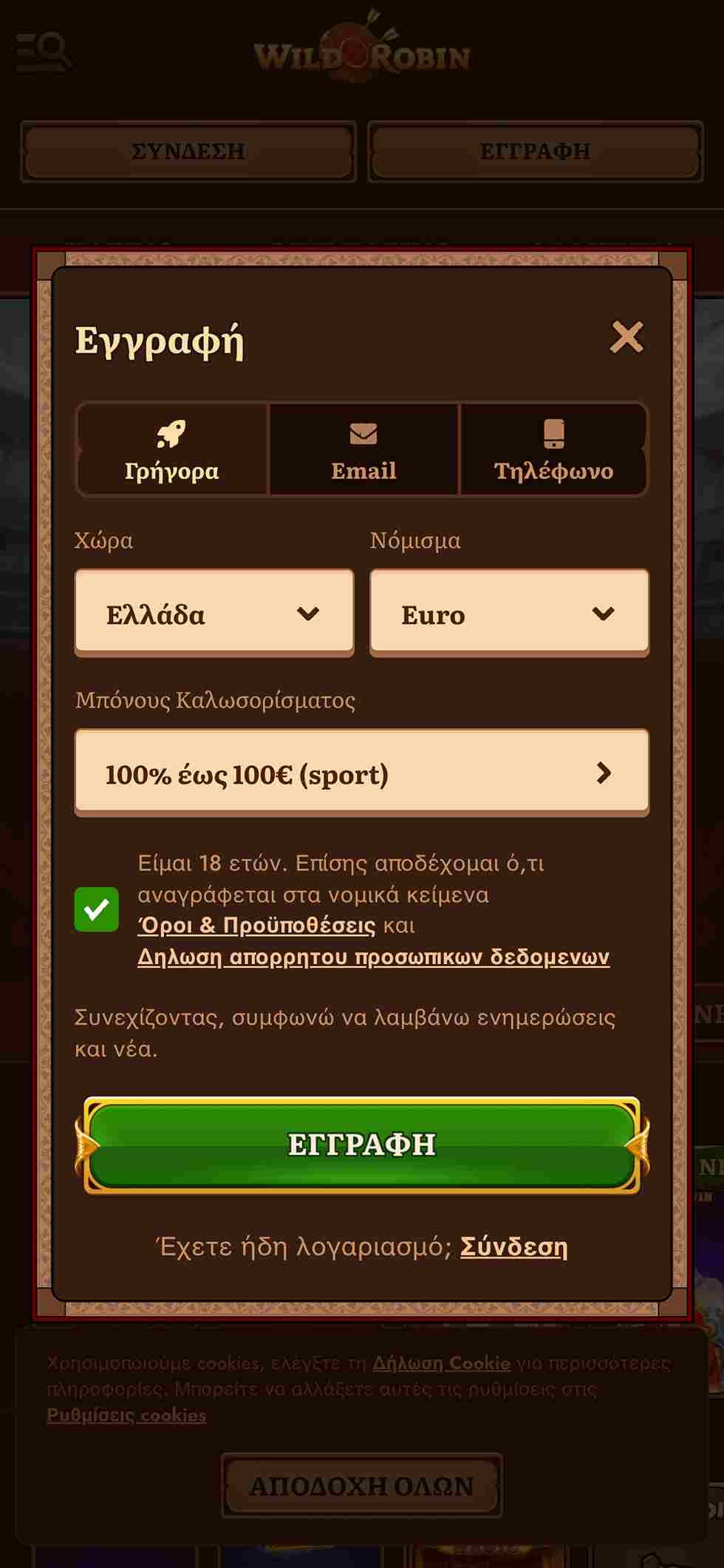Viewport: 724px width, 1568px height.
Task: Tap the header ΕΓΓΡΑΦΗ button
Action: [x=535, y=152]
